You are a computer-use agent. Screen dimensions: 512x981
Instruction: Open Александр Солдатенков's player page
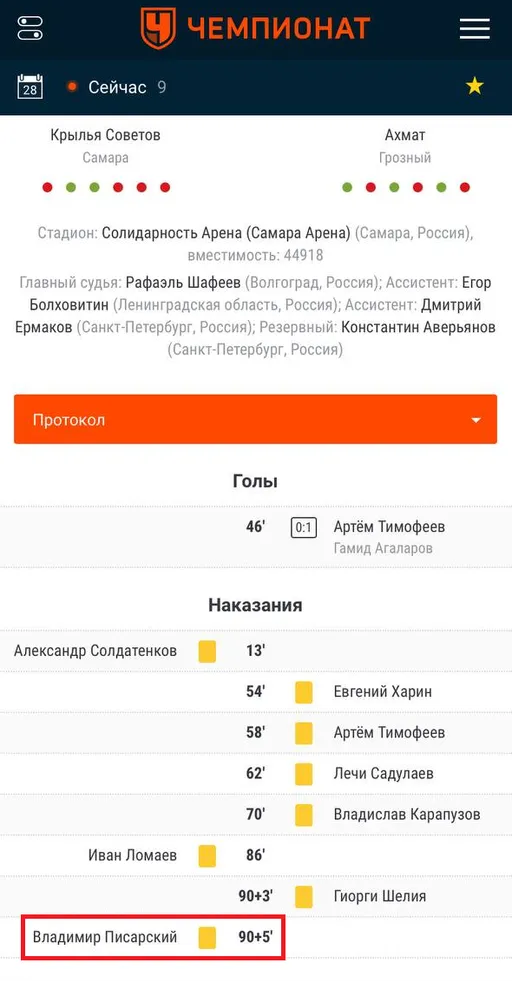coord(95,651)
